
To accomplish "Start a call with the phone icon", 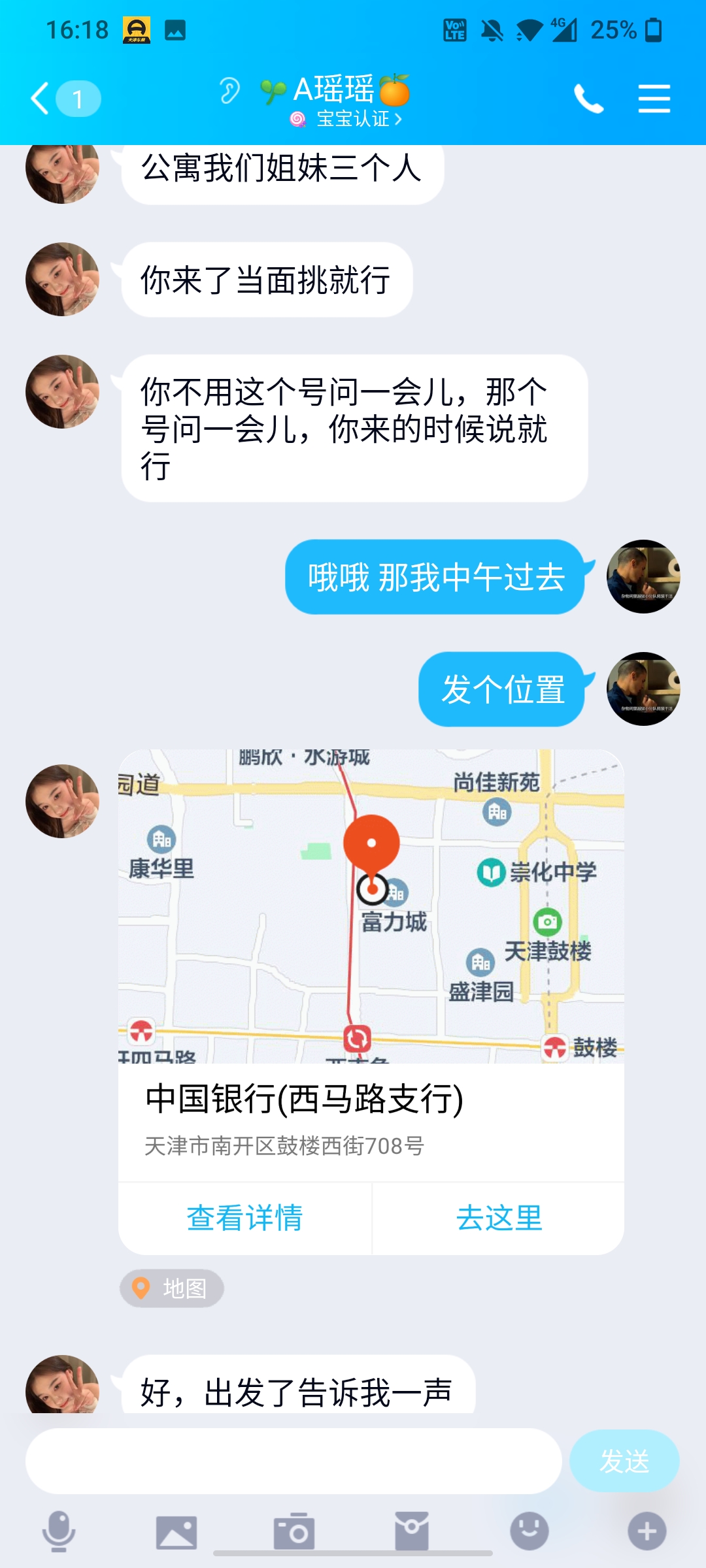I will click(x=589, y=98).
